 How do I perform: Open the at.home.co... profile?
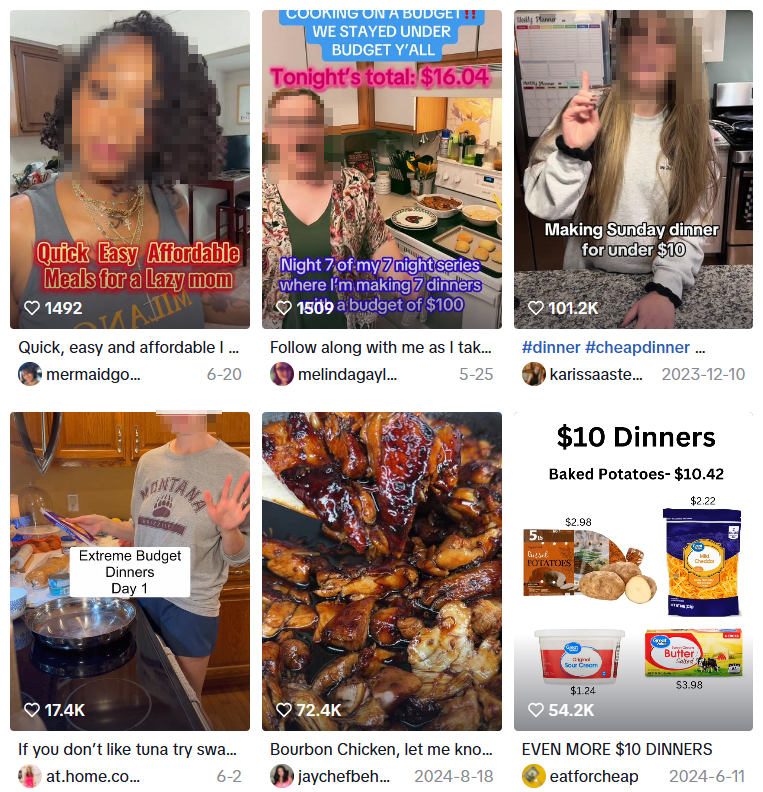[92, 776]
